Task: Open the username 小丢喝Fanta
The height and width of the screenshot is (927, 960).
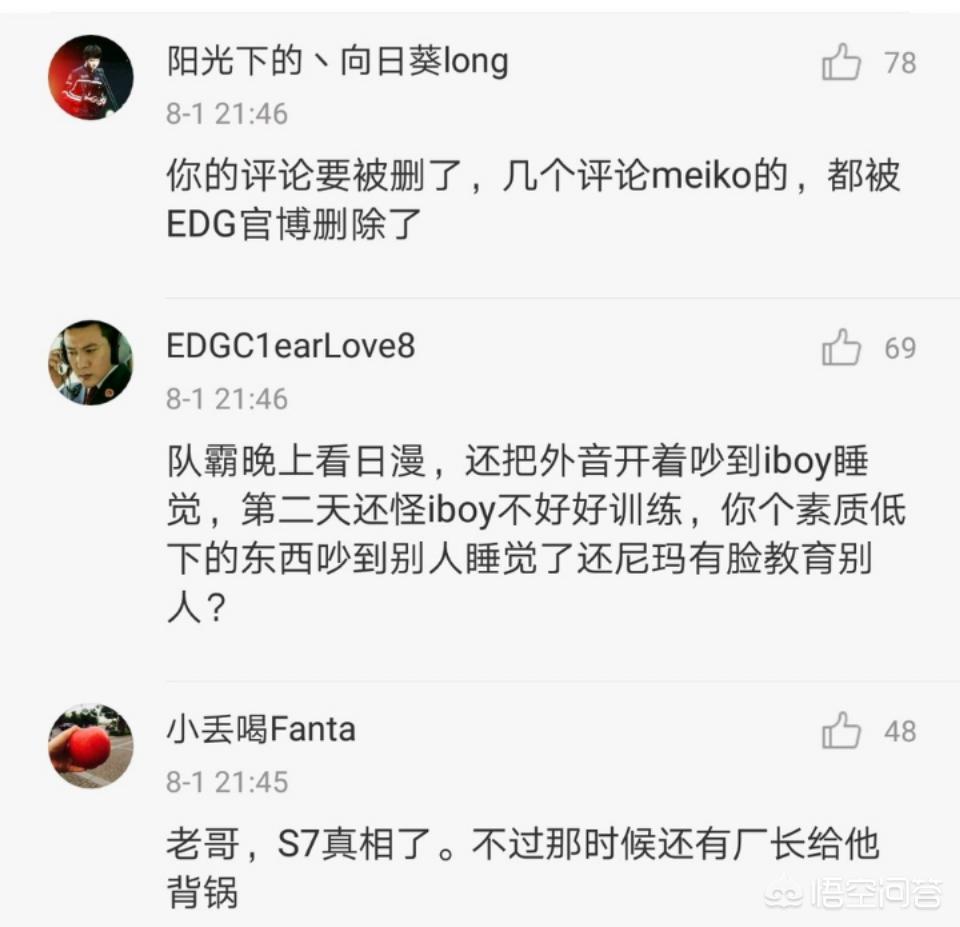Action: [x=261, y=729]
